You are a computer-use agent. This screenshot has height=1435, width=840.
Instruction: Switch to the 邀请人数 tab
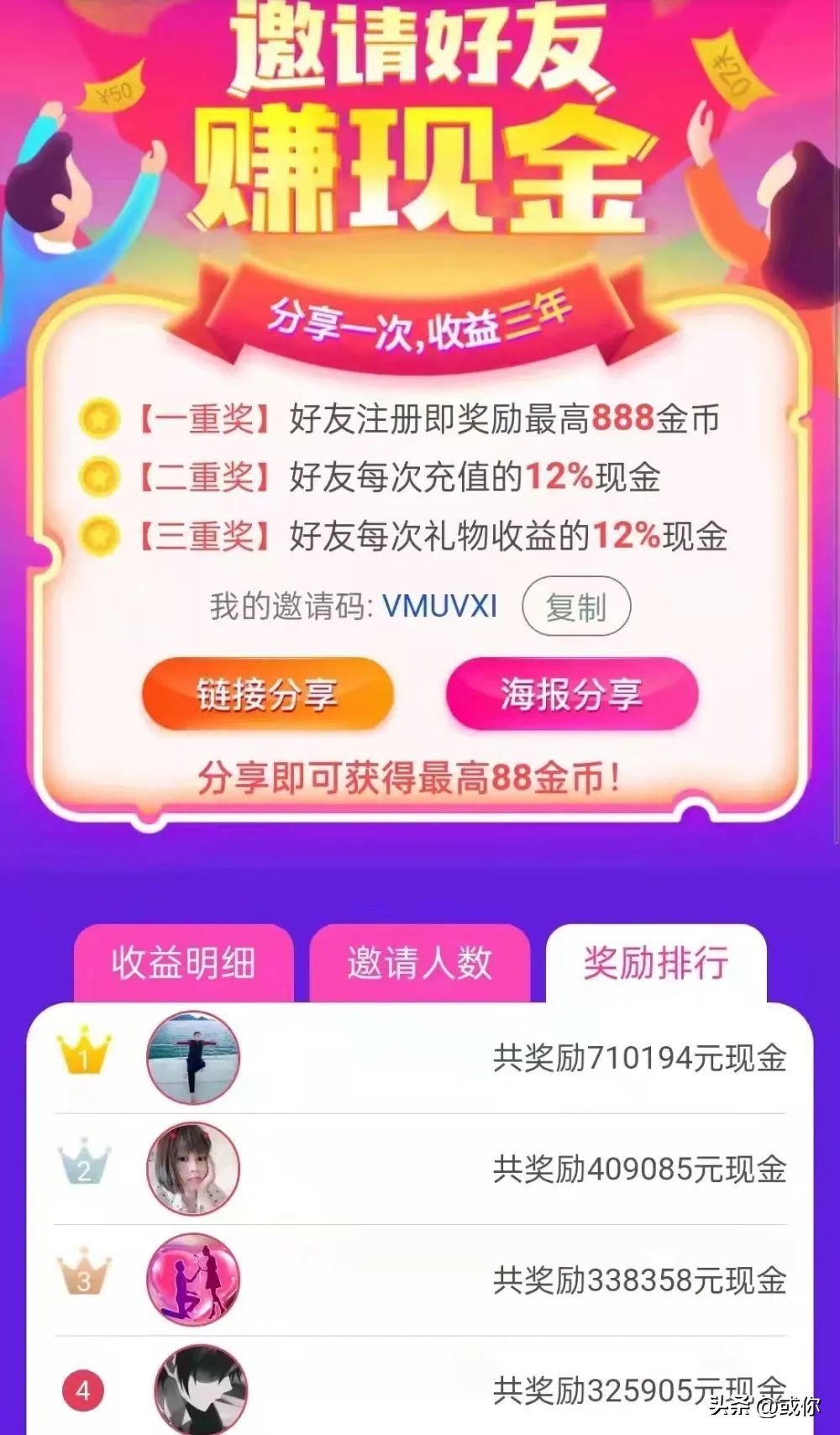coord(422,966)
